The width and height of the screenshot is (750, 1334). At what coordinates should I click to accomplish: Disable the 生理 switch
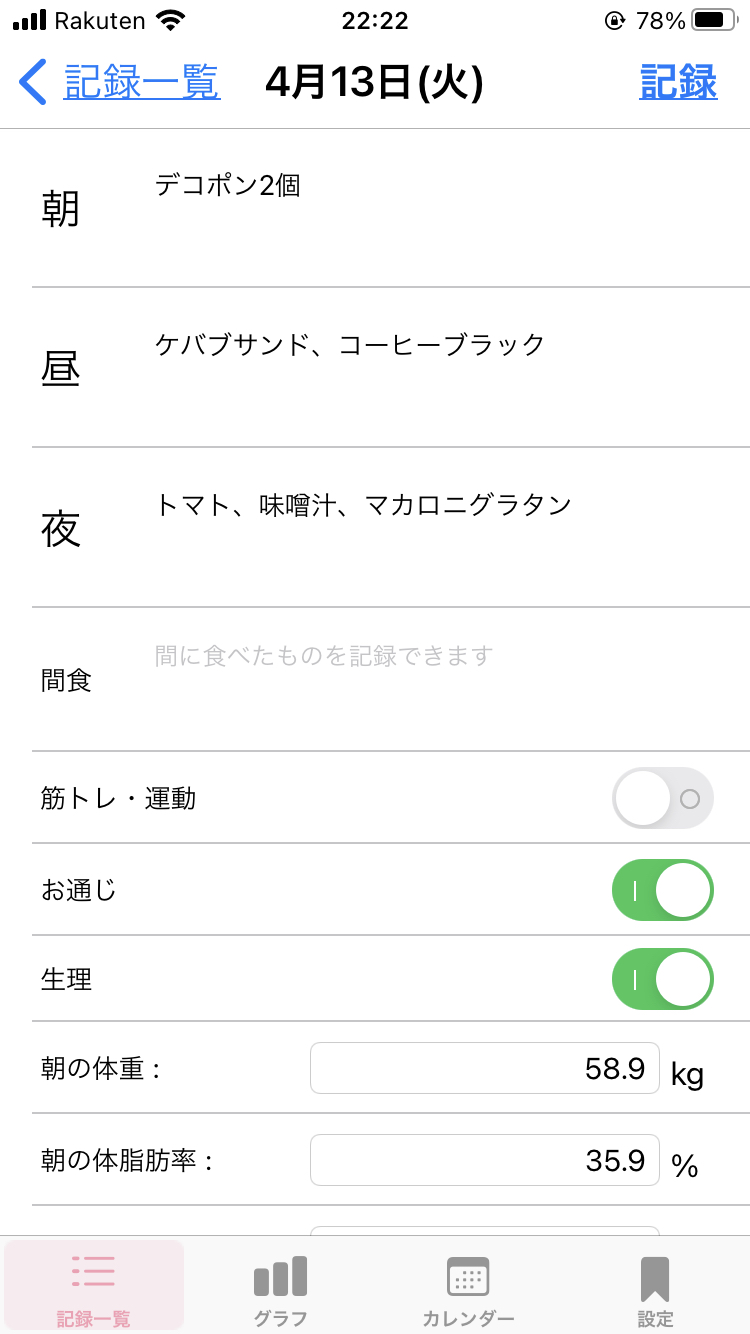[663, 979]
